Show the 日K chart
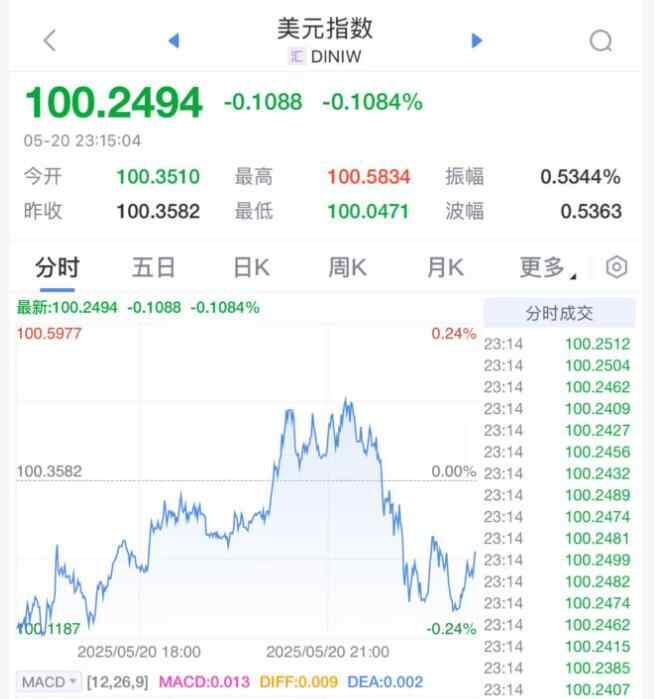The height and width of the screenshot is (699, 654). click(251, 267)
